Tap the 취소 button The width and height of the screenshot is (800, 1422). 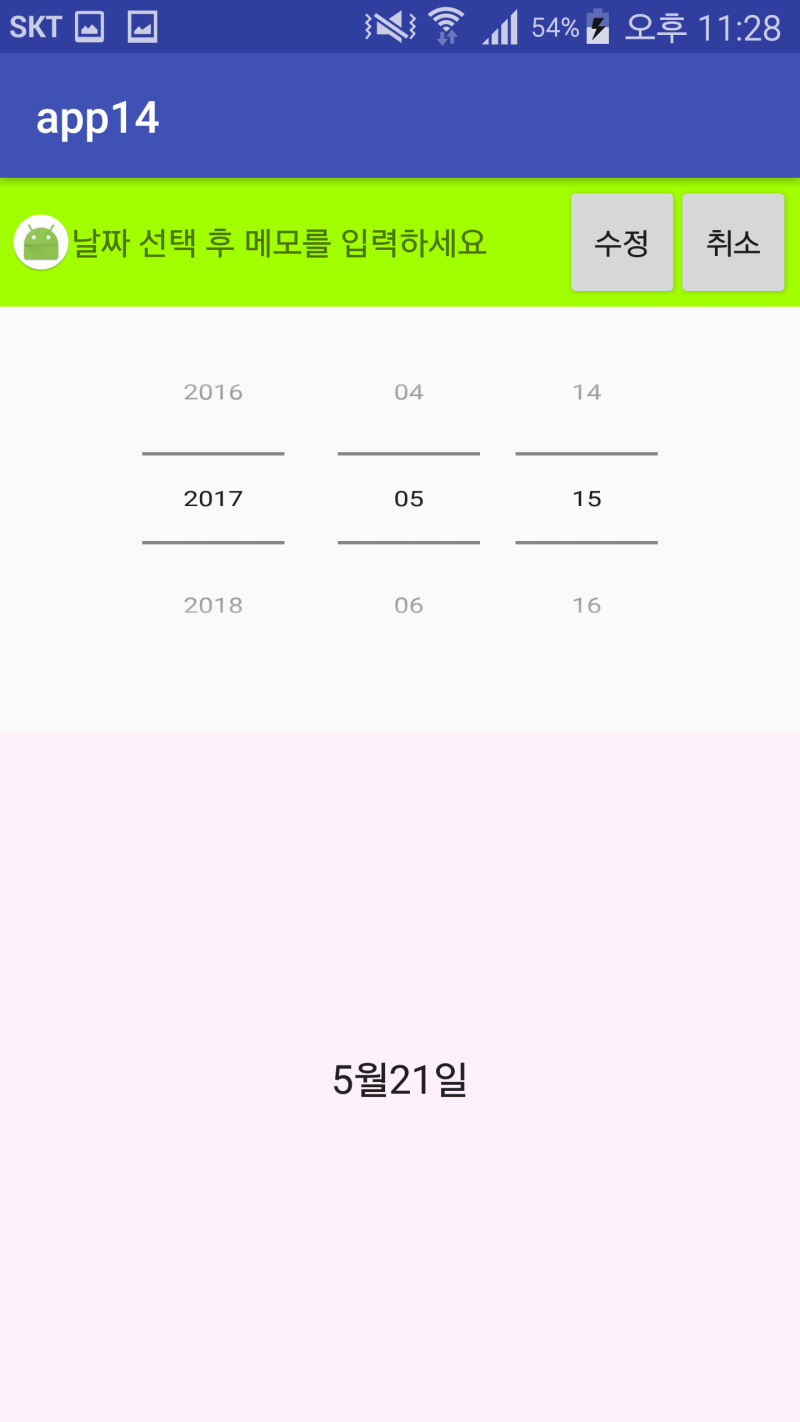pos(733,242)
